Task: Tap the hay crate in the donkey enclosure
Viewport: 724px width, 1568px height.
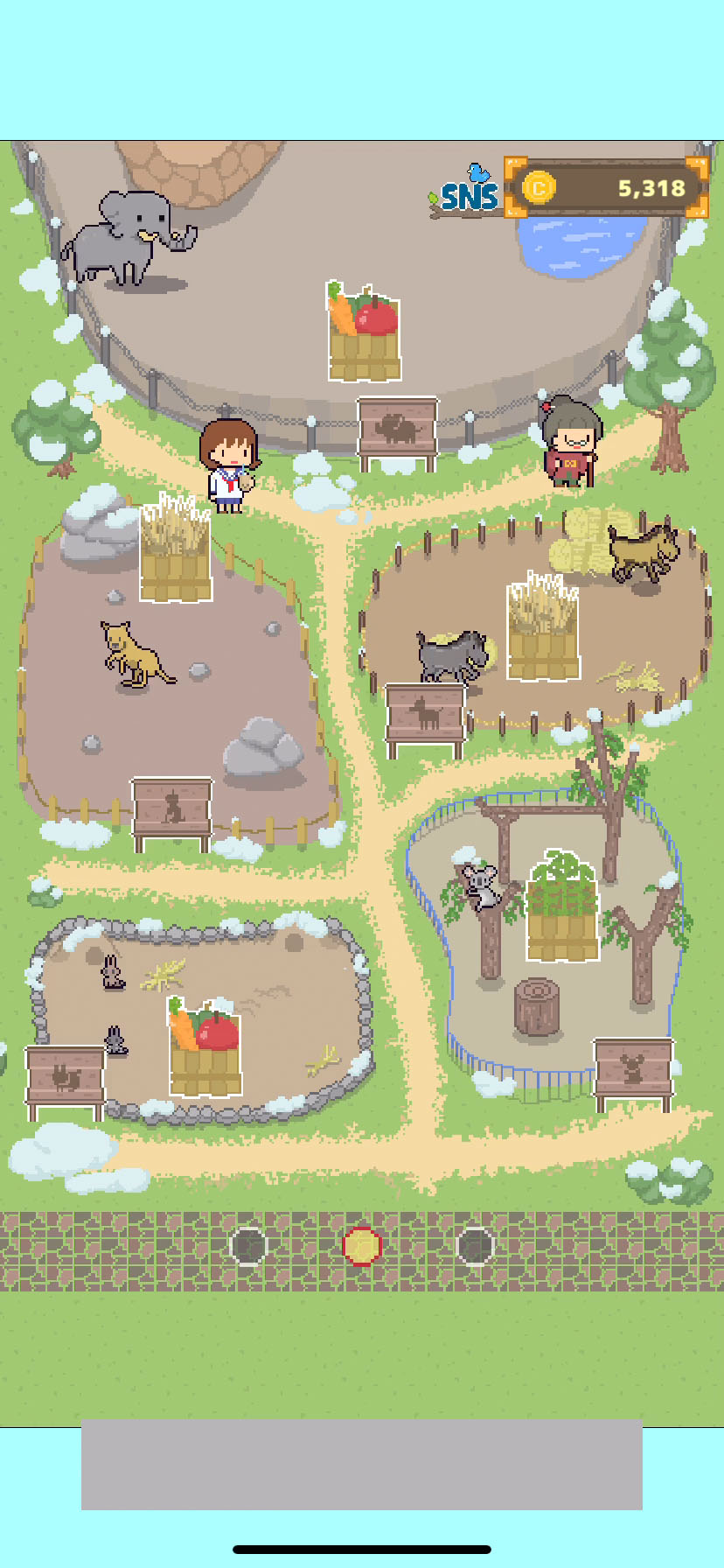Action: pyautogui.click(x=543, y=630)
